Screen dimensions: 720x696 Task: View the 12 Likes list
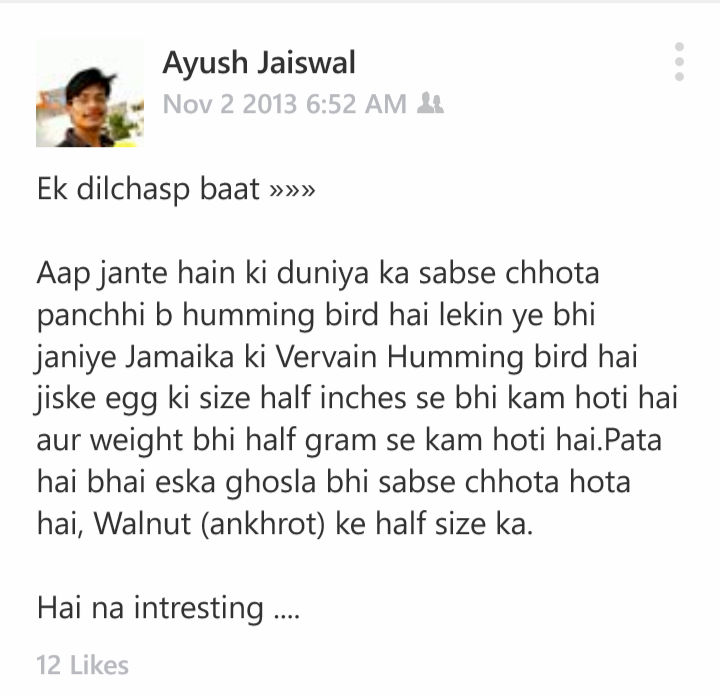(83, 664)
